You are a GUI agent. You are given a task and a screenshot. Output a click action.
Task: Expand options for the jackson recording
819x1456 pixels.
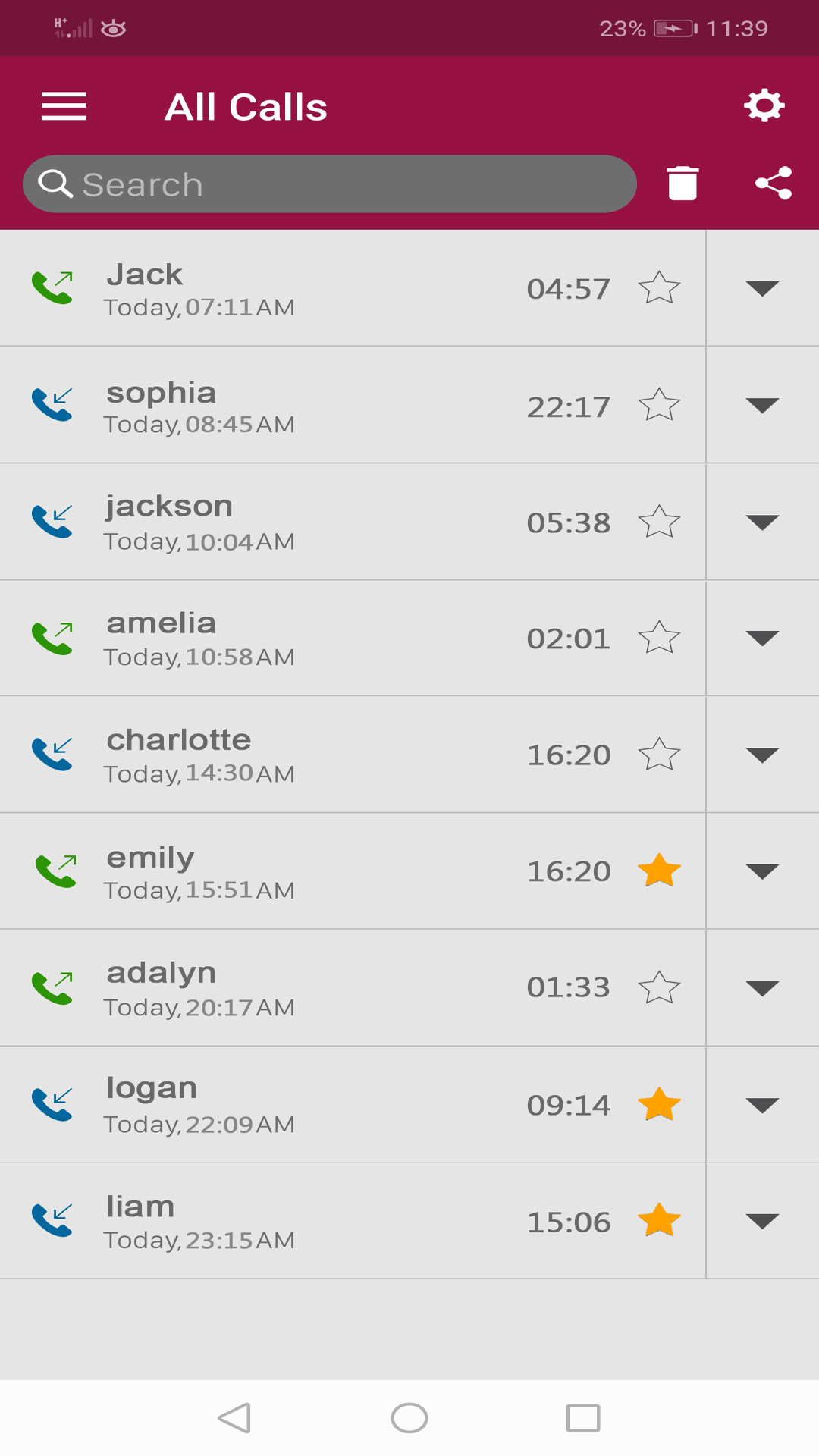point(762,521)
